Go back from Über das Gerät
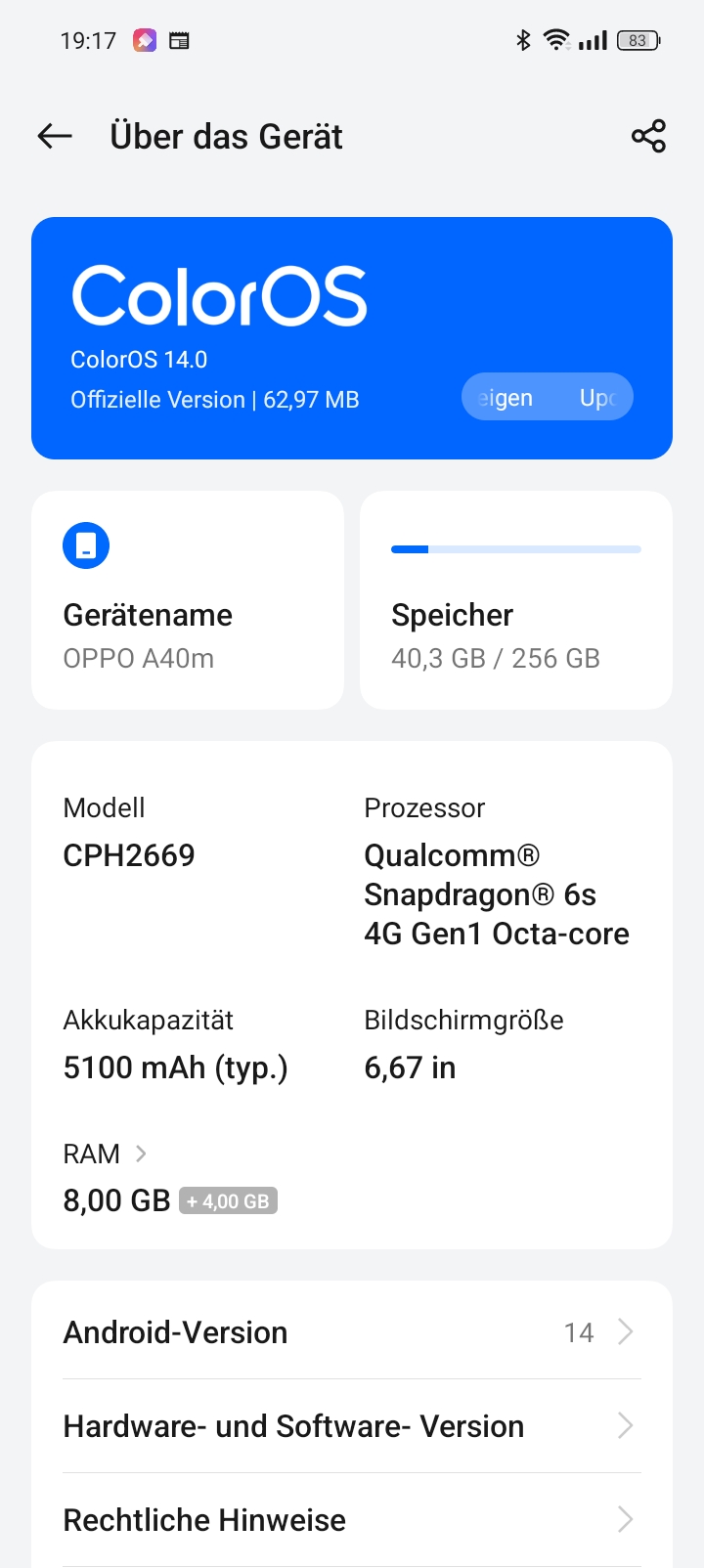Viewport: 704px width, 1568px height. (55, 136)
